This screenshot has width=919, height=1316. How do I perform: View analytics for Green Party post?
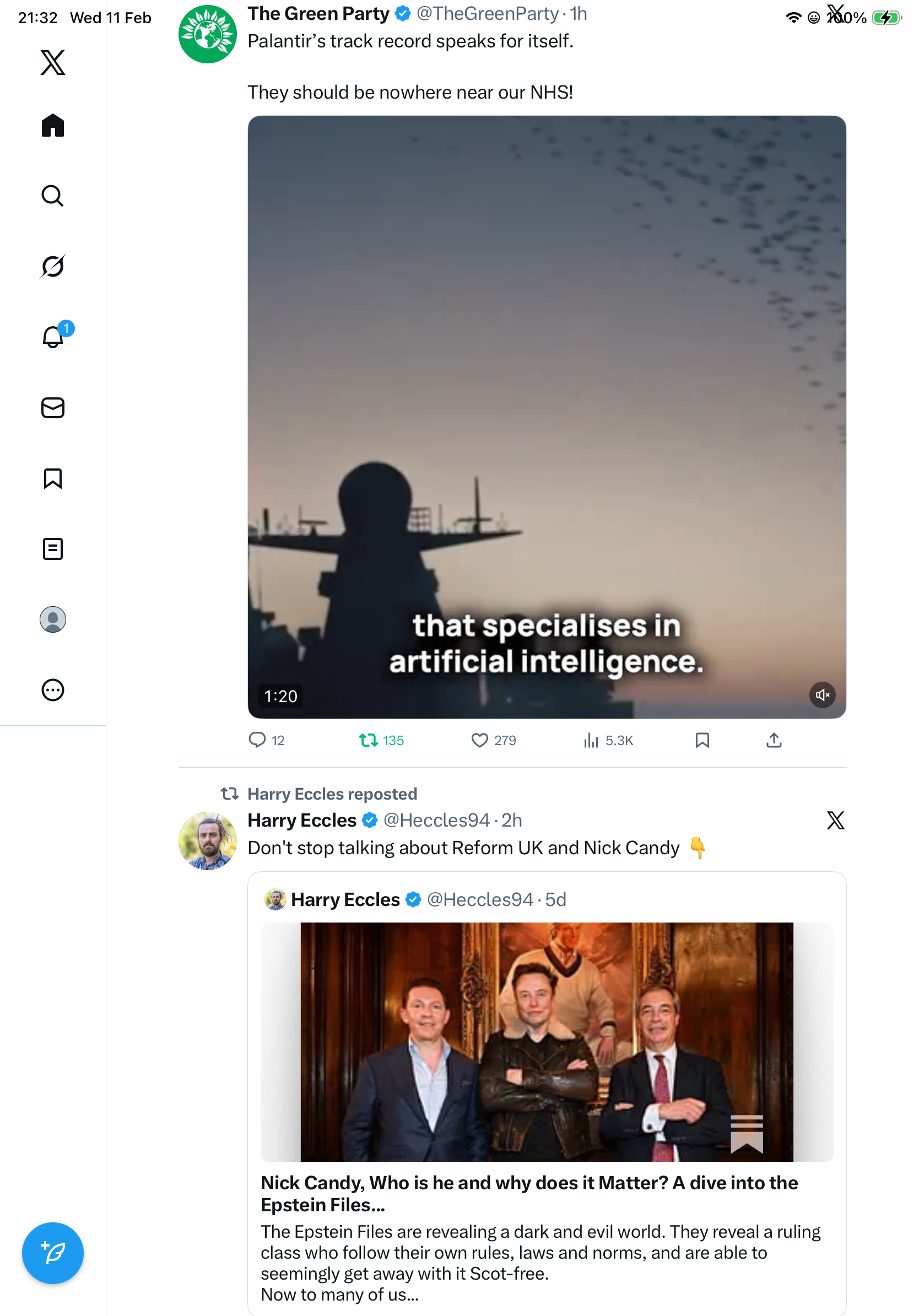coord(591,740)
